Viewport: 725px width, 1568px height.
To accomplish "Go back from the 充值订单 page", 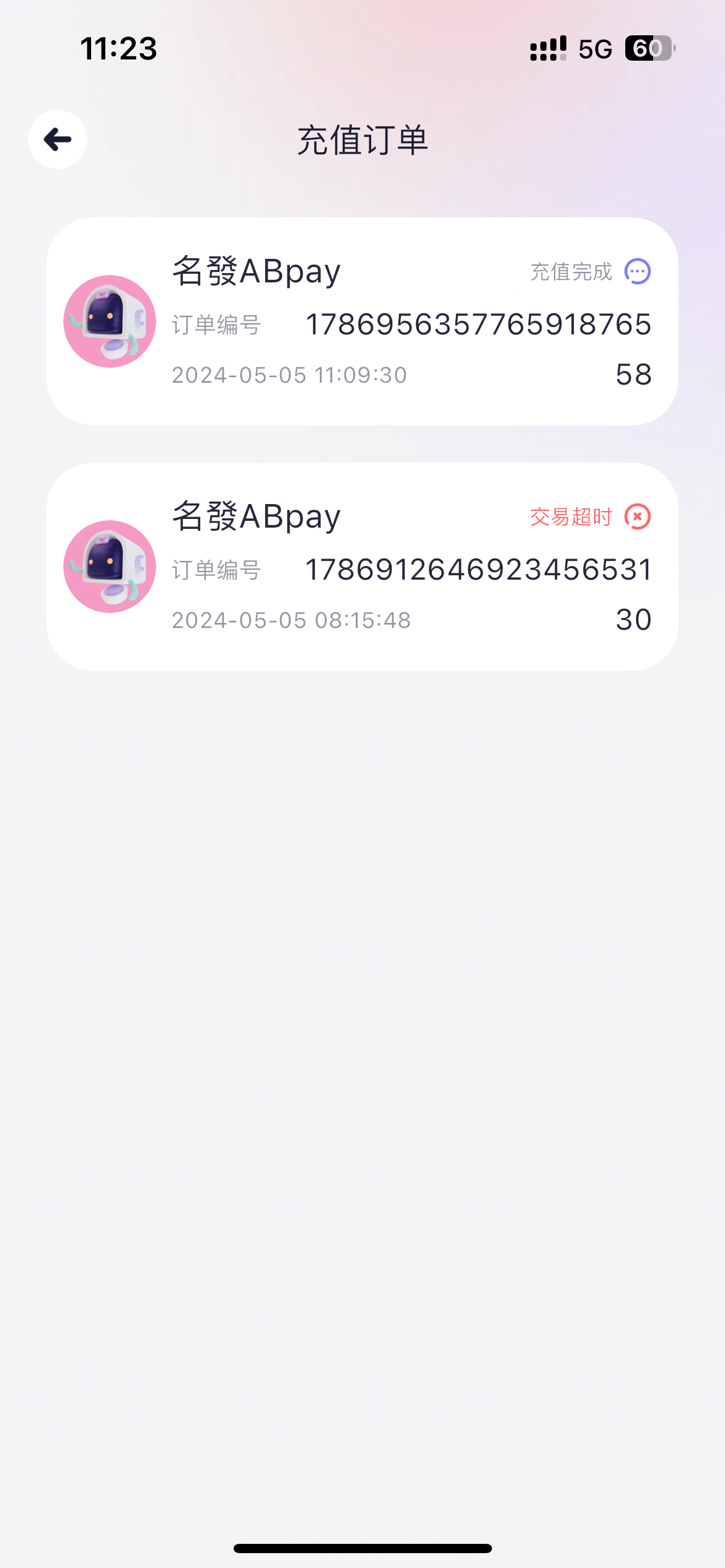I will (x=58, y=139).
